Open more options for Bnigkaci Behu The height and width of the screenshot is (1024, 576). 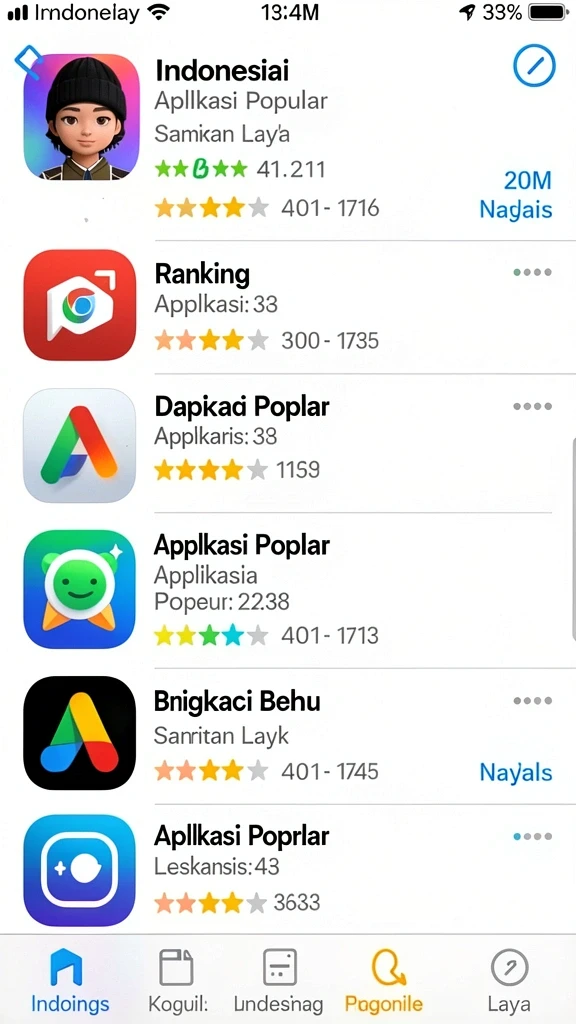coord(532,701)
